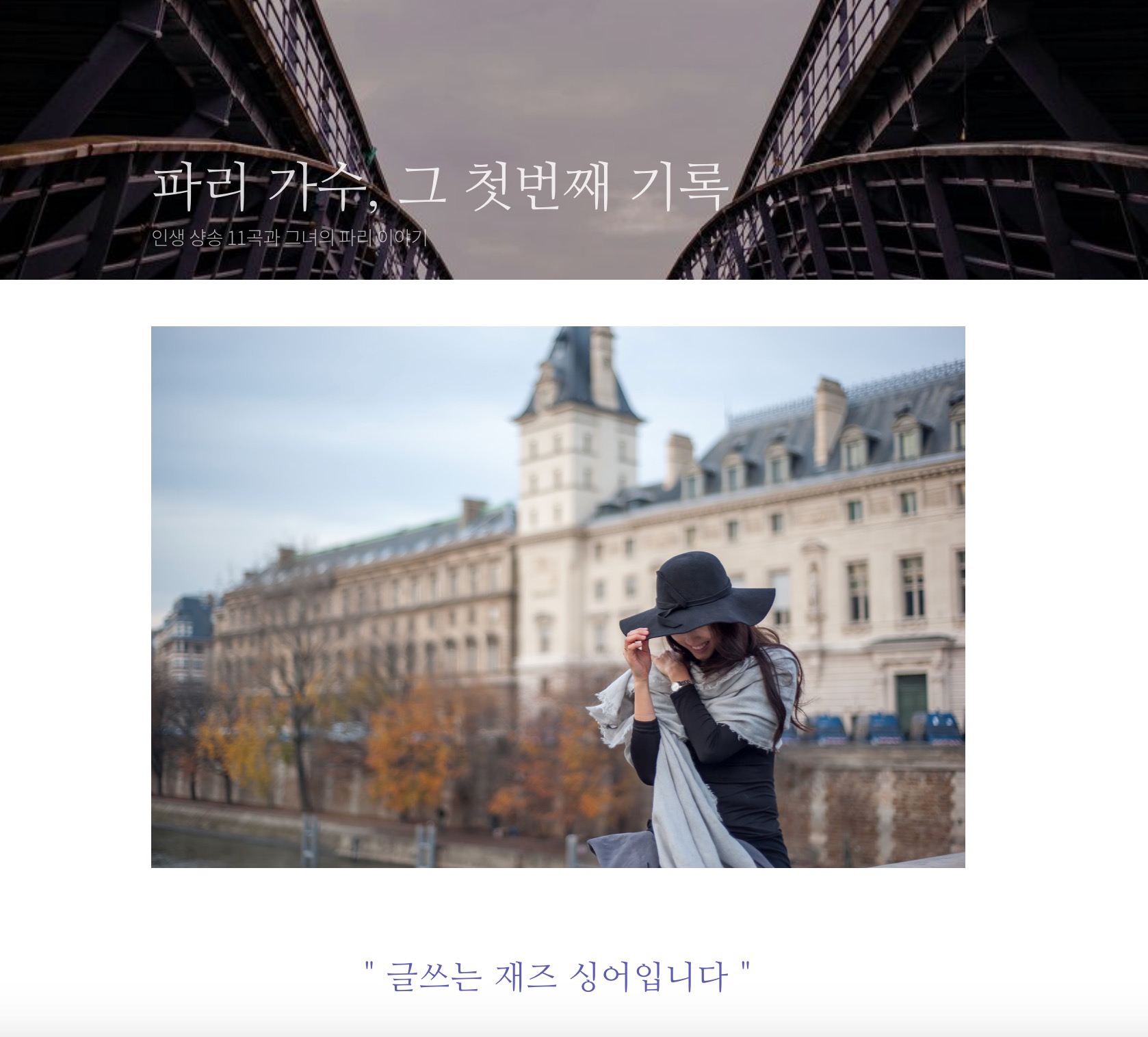This screenshot has height=1037, width=1148.
Task: Open the photo of woman in black hat
Action: 558,596
